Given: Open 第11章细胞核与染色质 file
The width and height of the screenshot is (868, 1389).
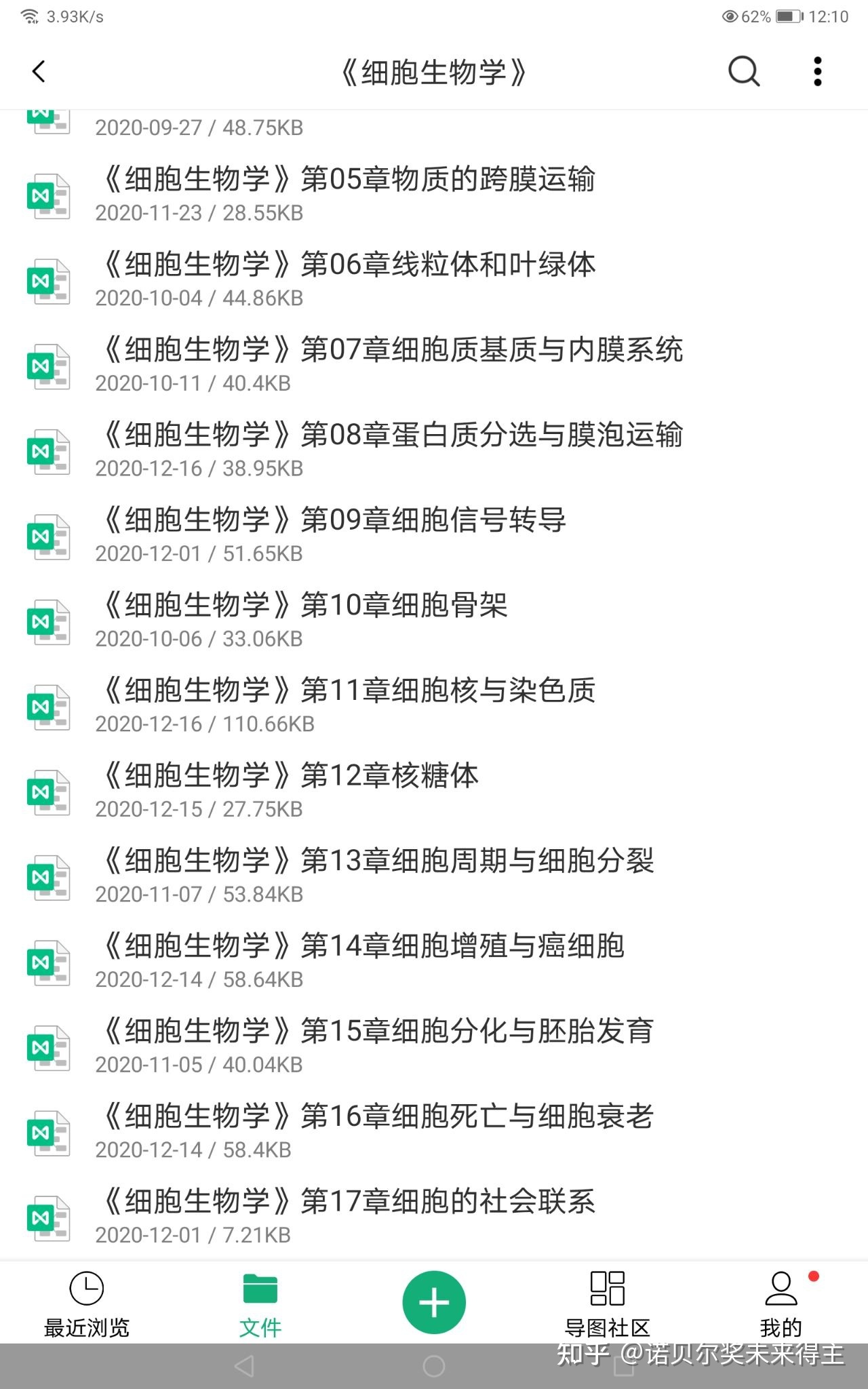Looking at the screenshot, I should [x=347, y=705].
